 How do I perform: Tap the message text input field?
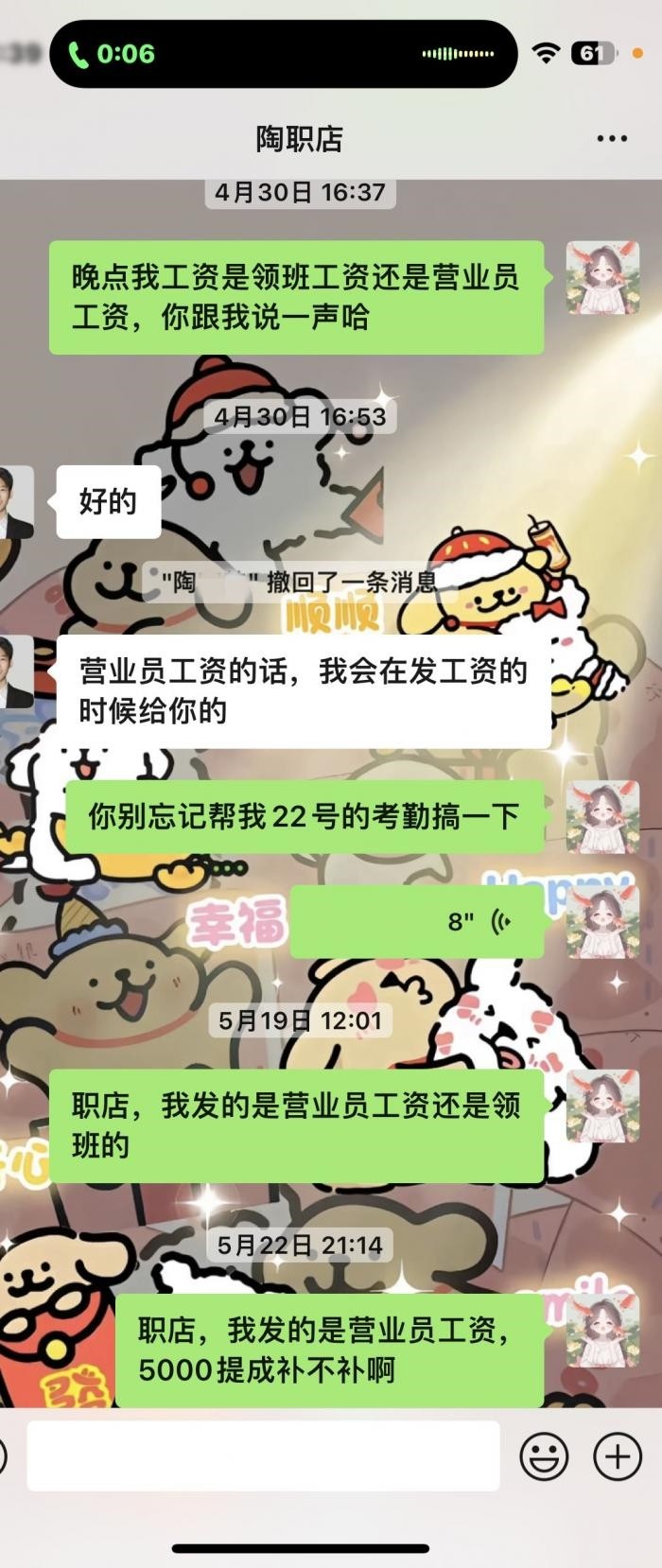coord(263,1456)
